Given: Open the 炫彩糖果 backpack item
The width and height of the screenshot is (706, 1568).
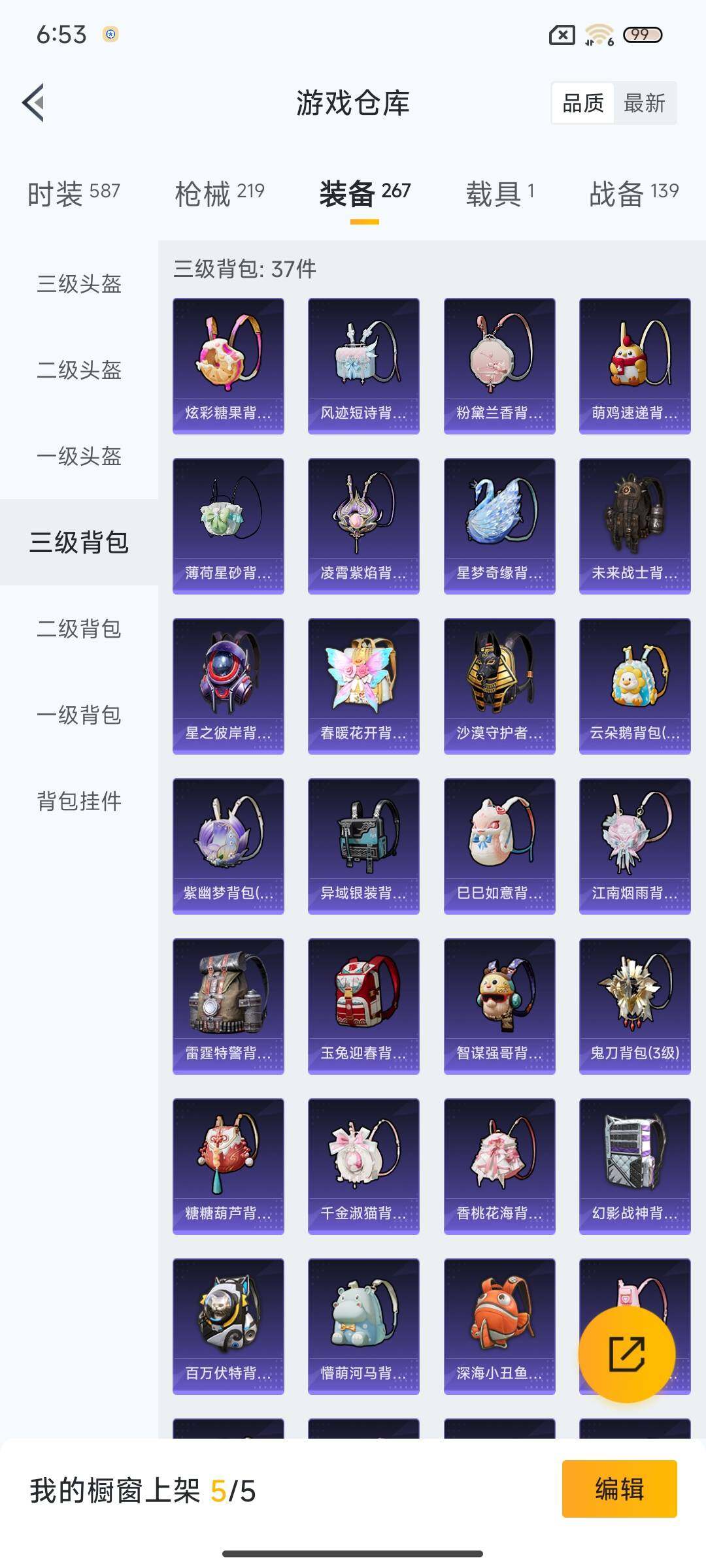Looking at the screenshot, I should (228, 366).
